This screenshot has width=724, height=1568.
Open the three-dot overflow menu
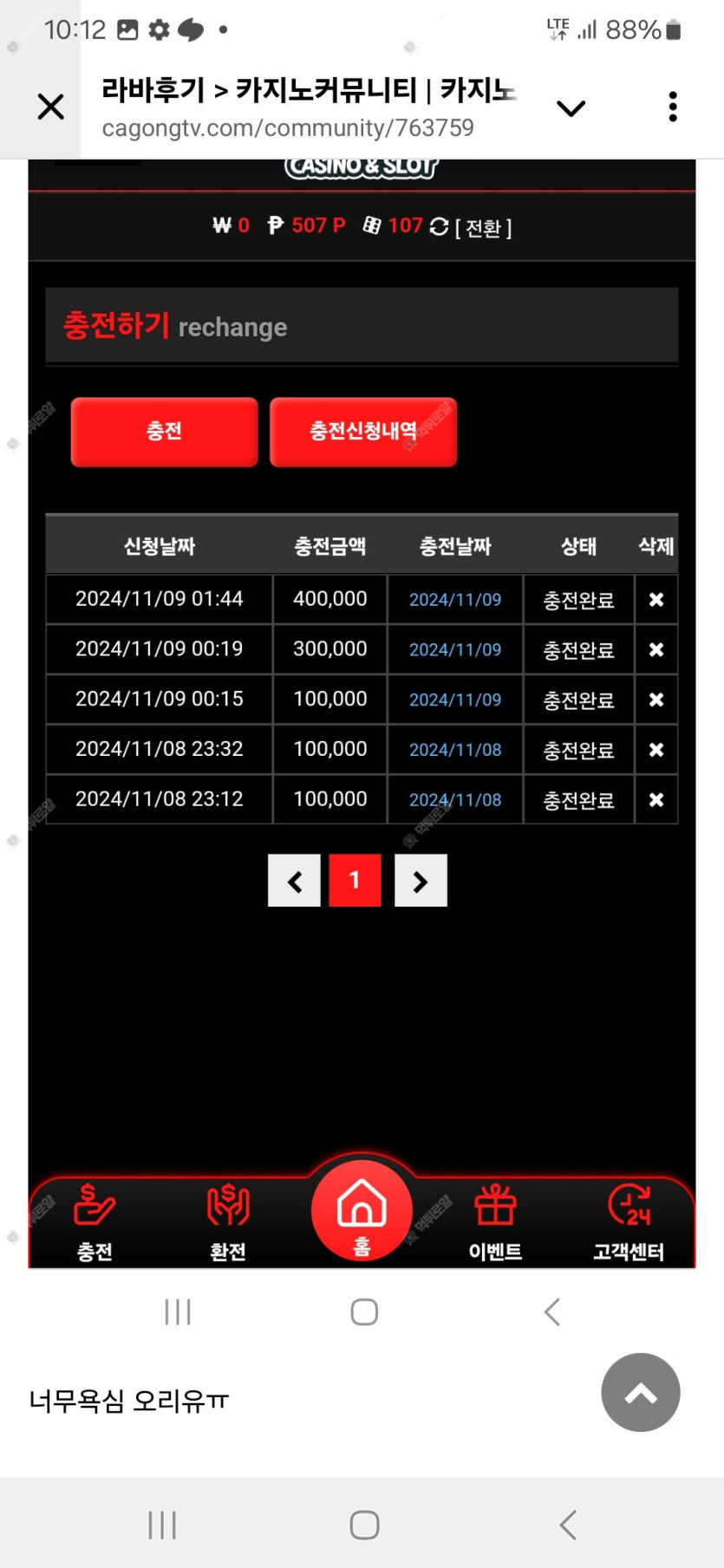point(673,107)
